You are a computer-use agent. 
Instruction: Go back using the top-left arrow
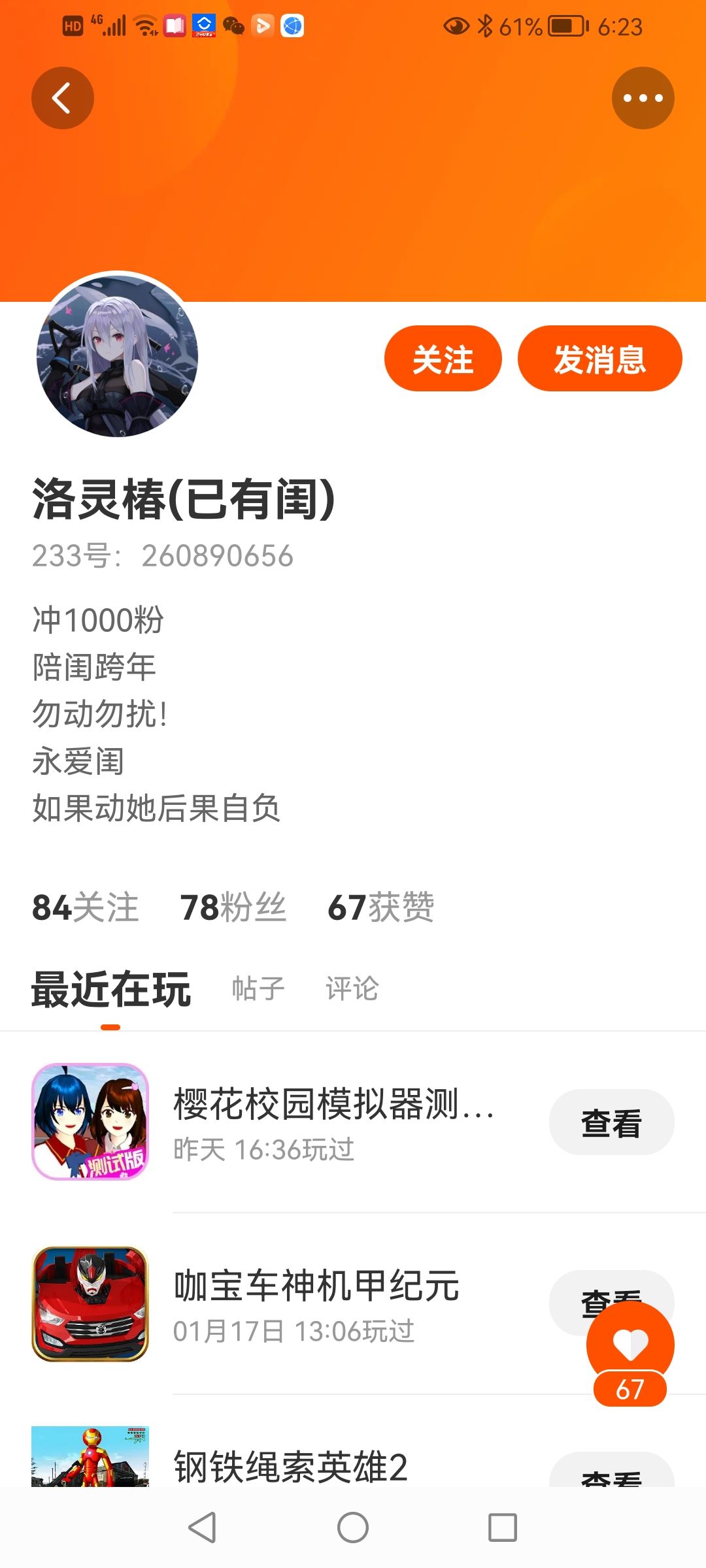tap(62, 98)
